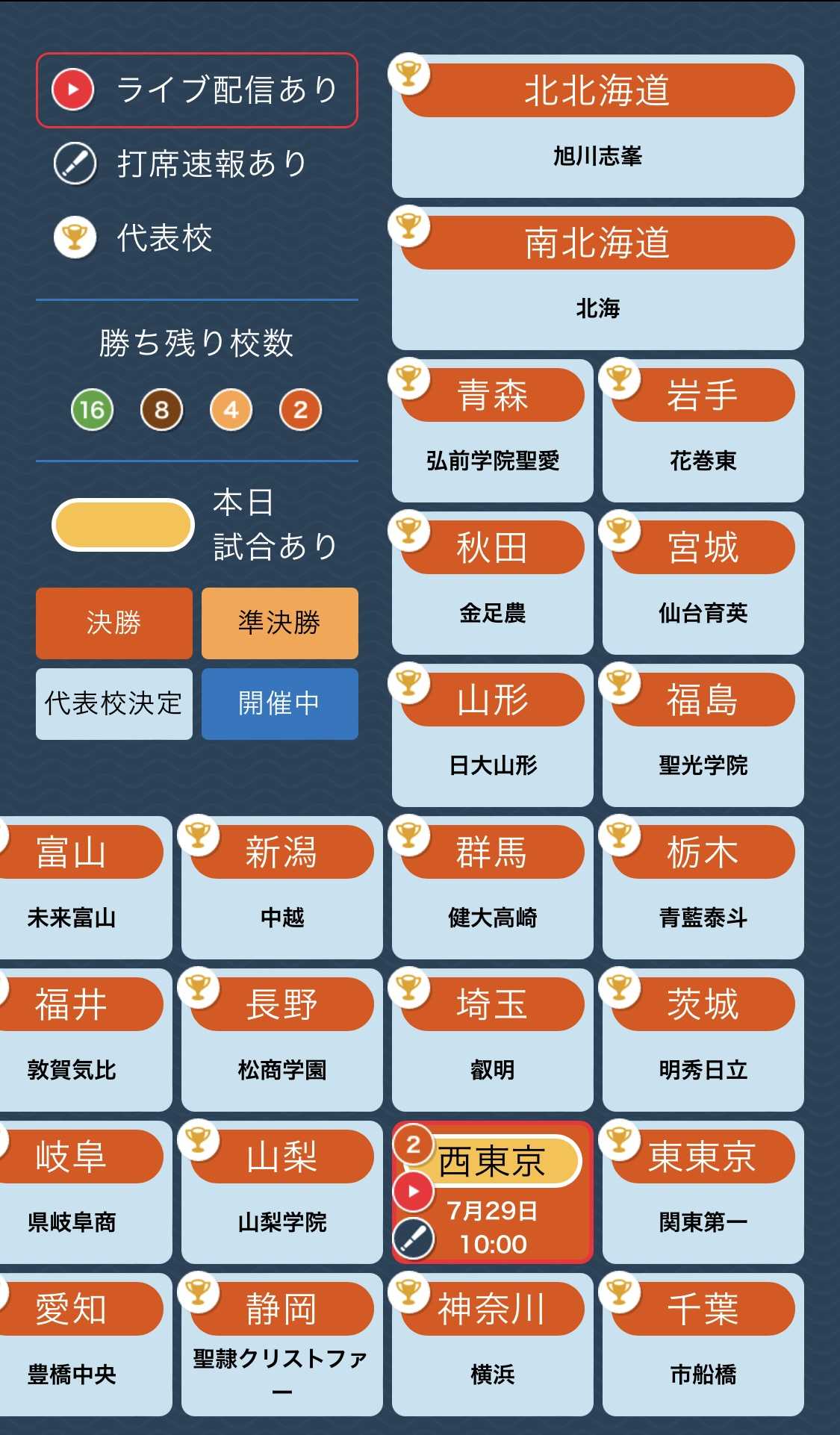The height and width of the screenshot is (1435, 840).
Task: Open the 埼玉 prefecture card
Action: (x=493, y=1040)
